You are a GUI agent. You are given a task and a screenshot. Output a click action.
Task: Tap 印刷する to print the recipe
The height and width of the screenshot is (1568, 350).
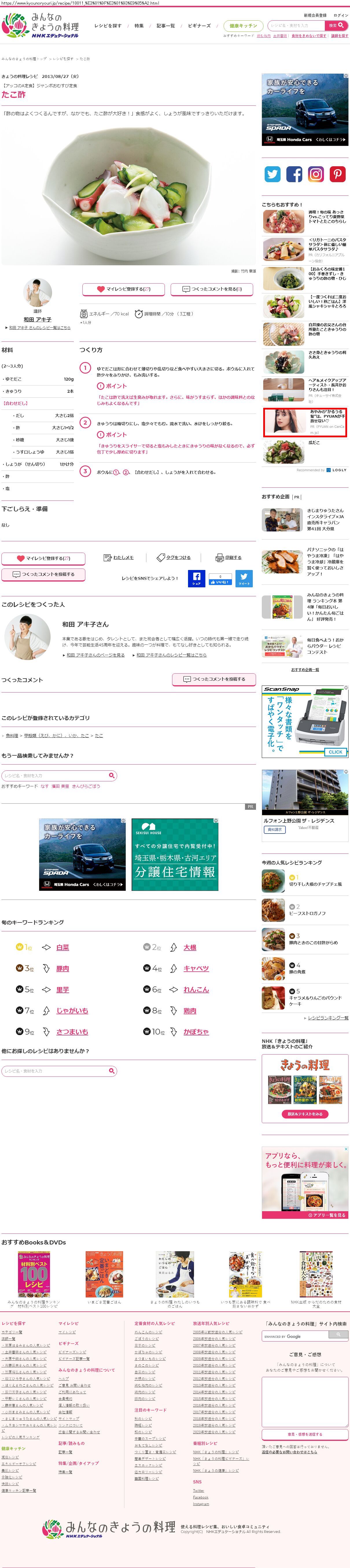(229, 558)
